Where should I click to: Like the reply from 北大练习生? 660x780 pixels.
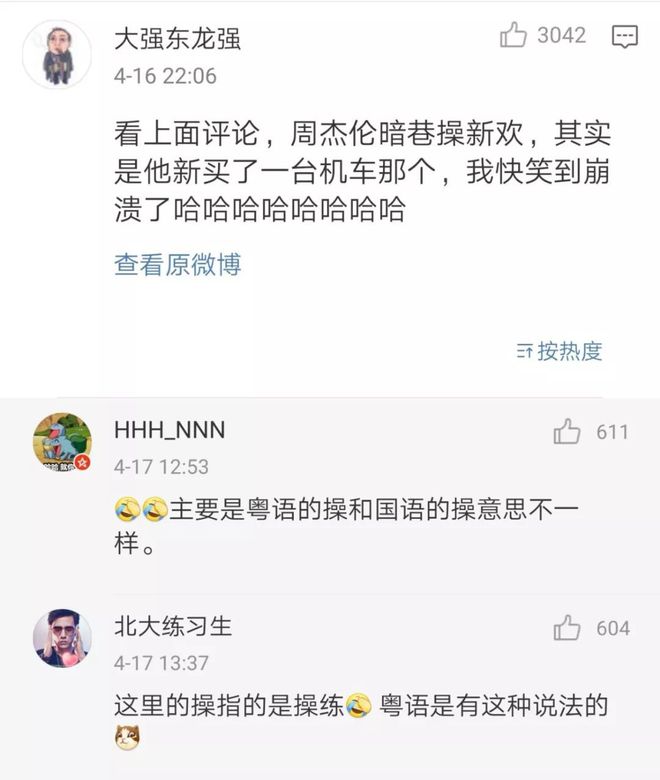567,628
